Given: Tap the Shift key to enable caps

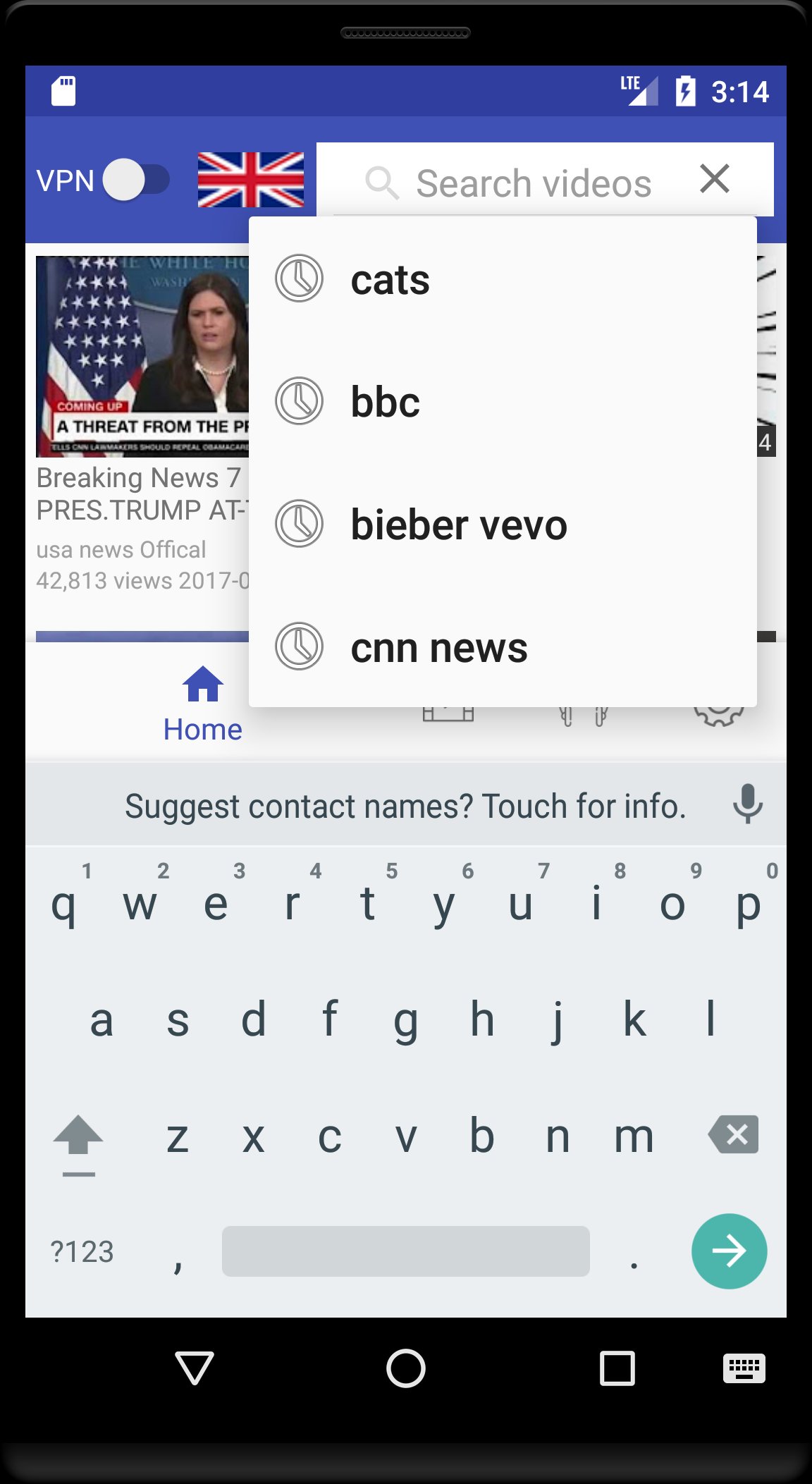Looking at the screenshot, I should coord(79,1135).
